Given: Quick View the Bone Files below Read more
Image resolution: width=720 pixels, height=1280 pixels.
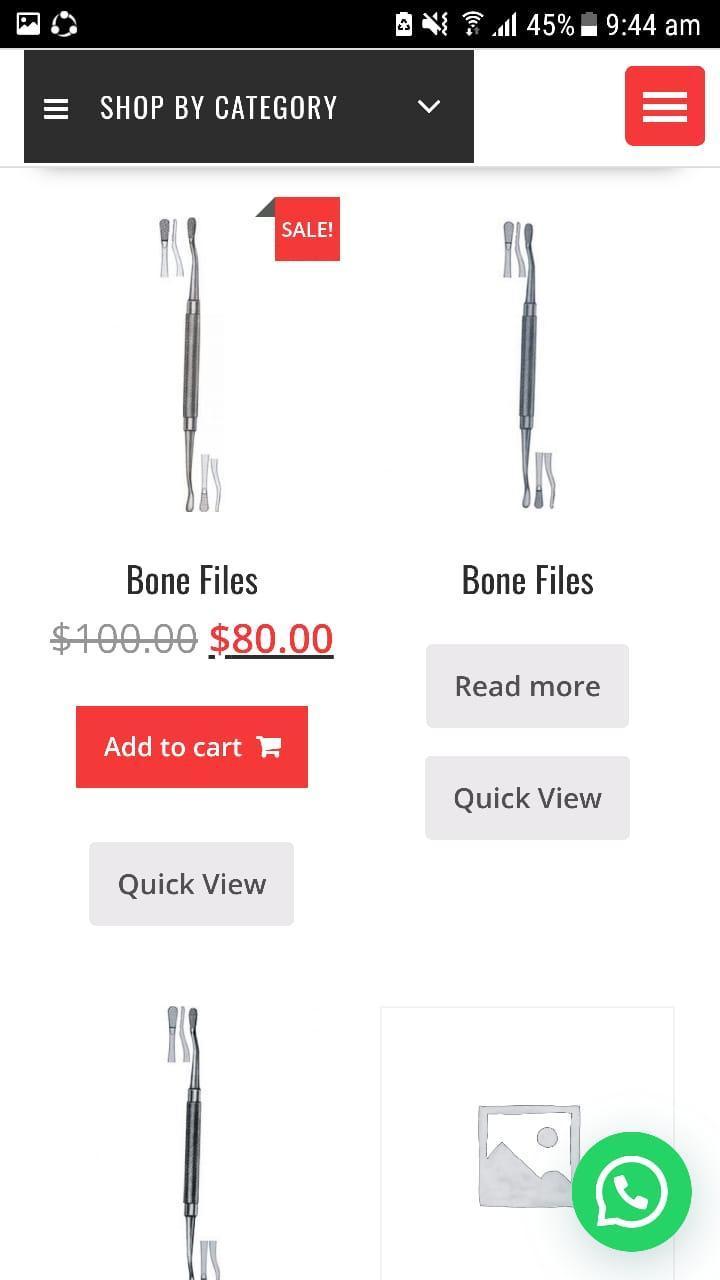Looking at the screenshot, I should [x=527, y=798].
